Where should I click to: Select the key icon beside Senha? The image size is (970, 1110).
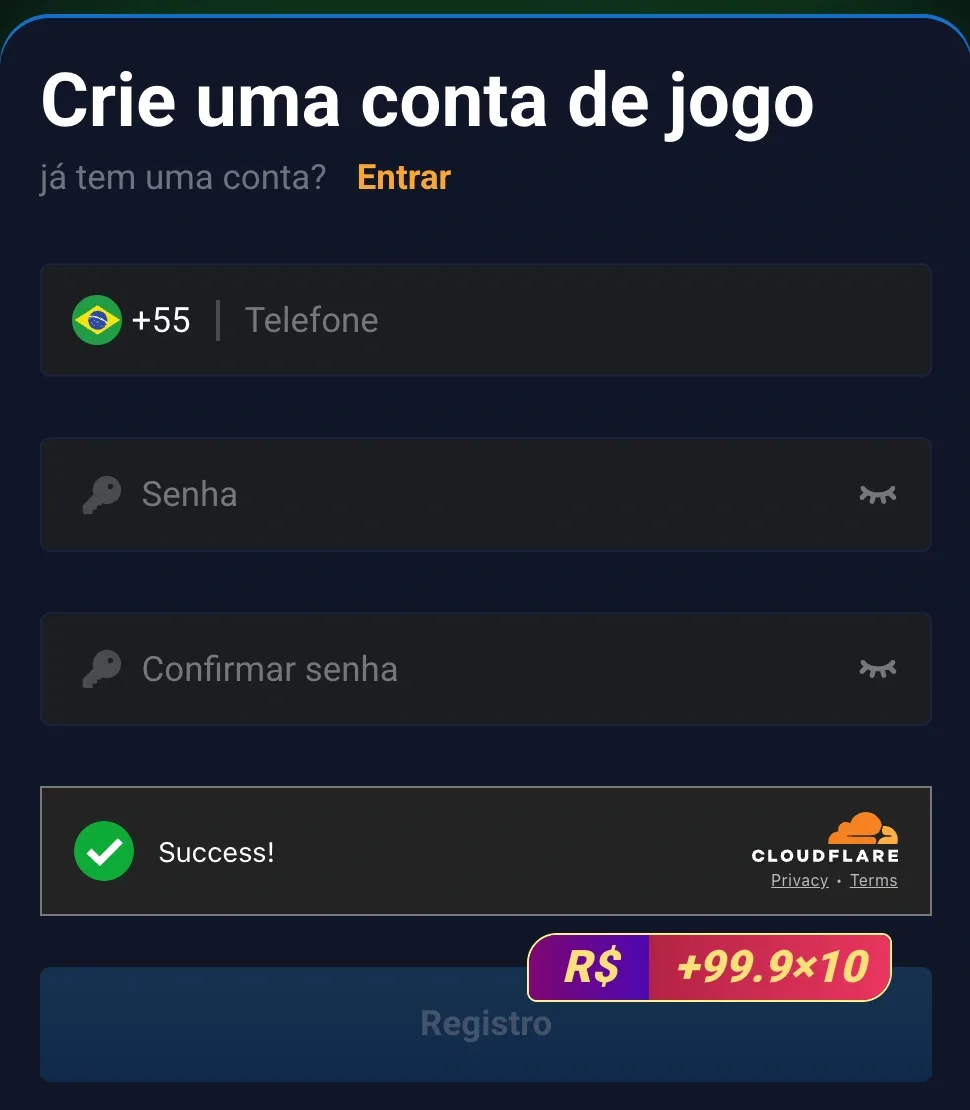101,494
